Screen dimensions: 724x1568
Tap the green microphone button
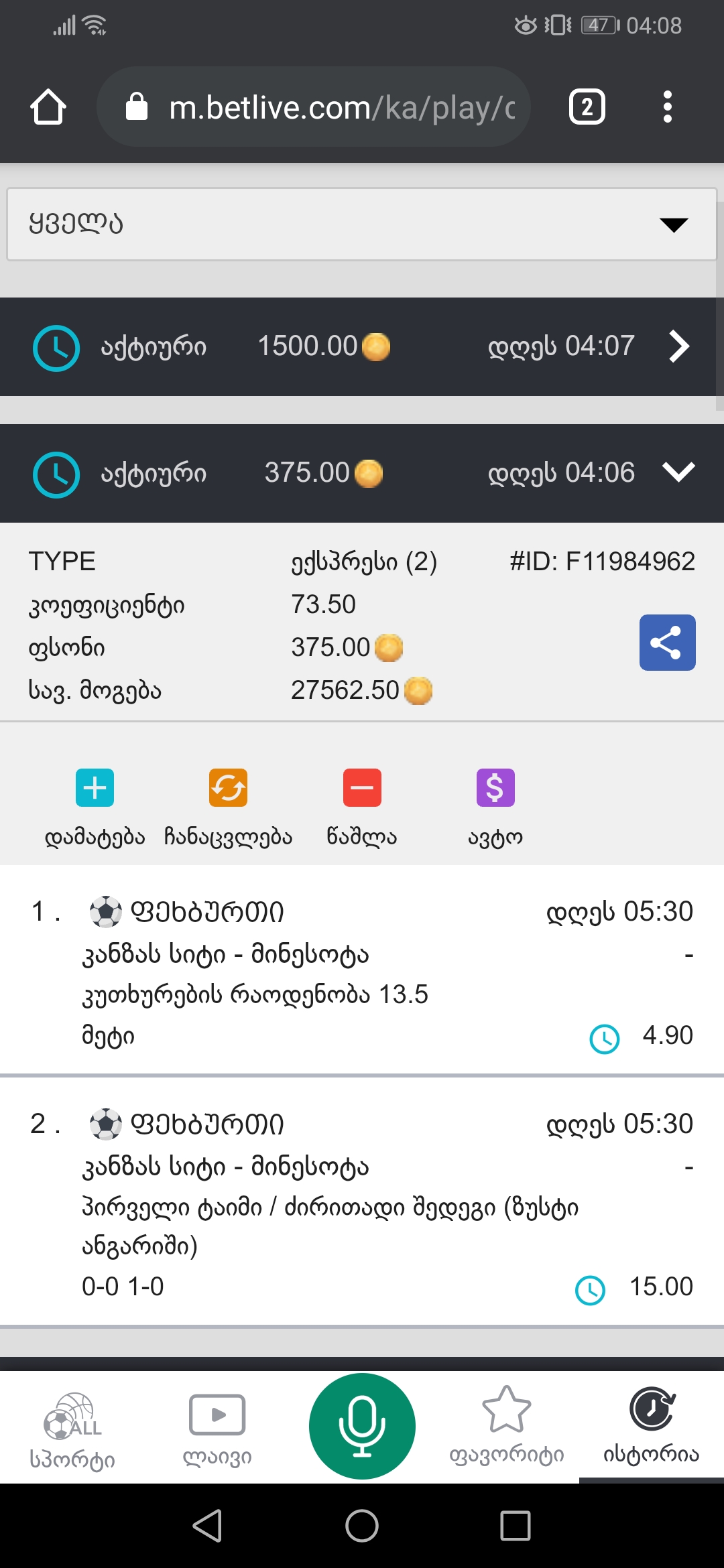[362, 1426]
